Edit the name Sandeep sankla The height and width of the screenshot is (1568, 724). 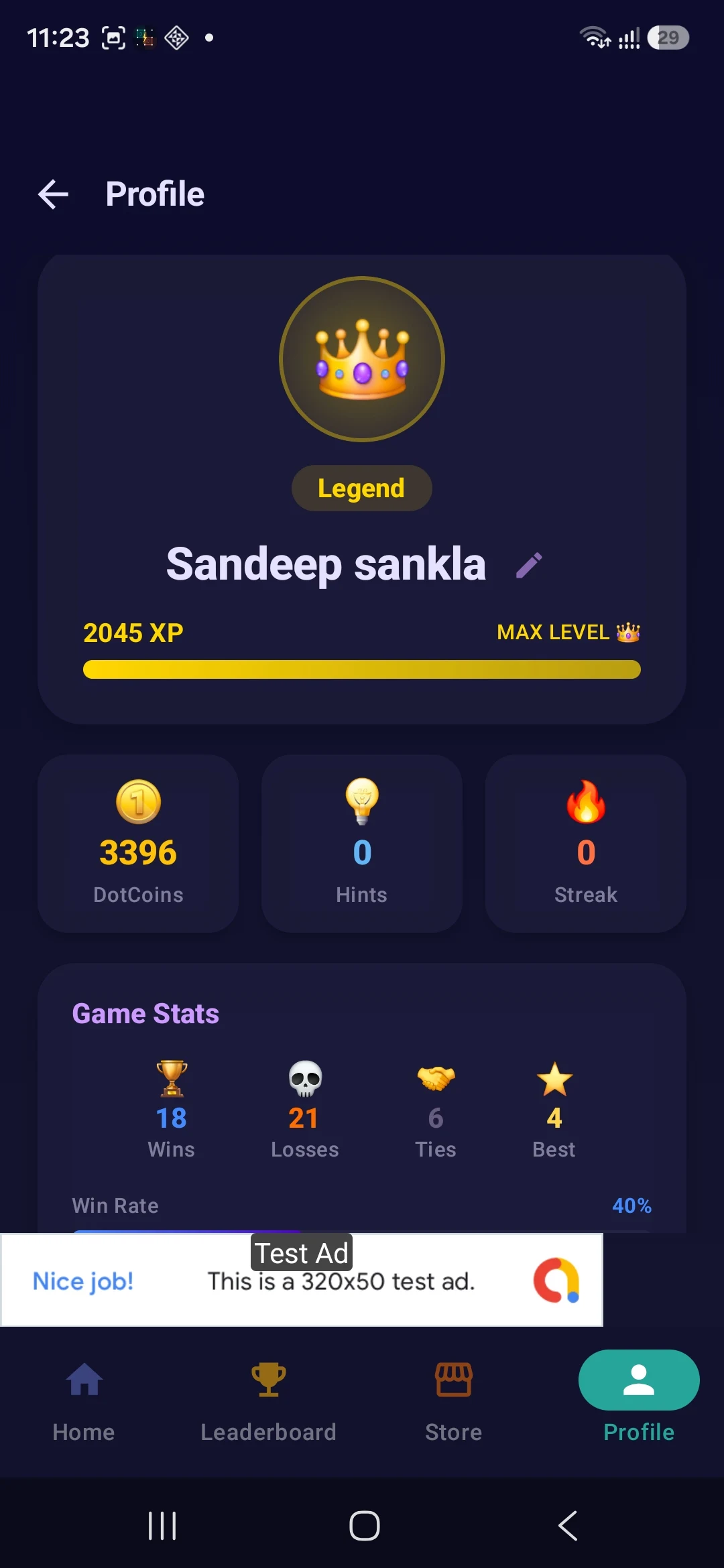pos(529,565)
